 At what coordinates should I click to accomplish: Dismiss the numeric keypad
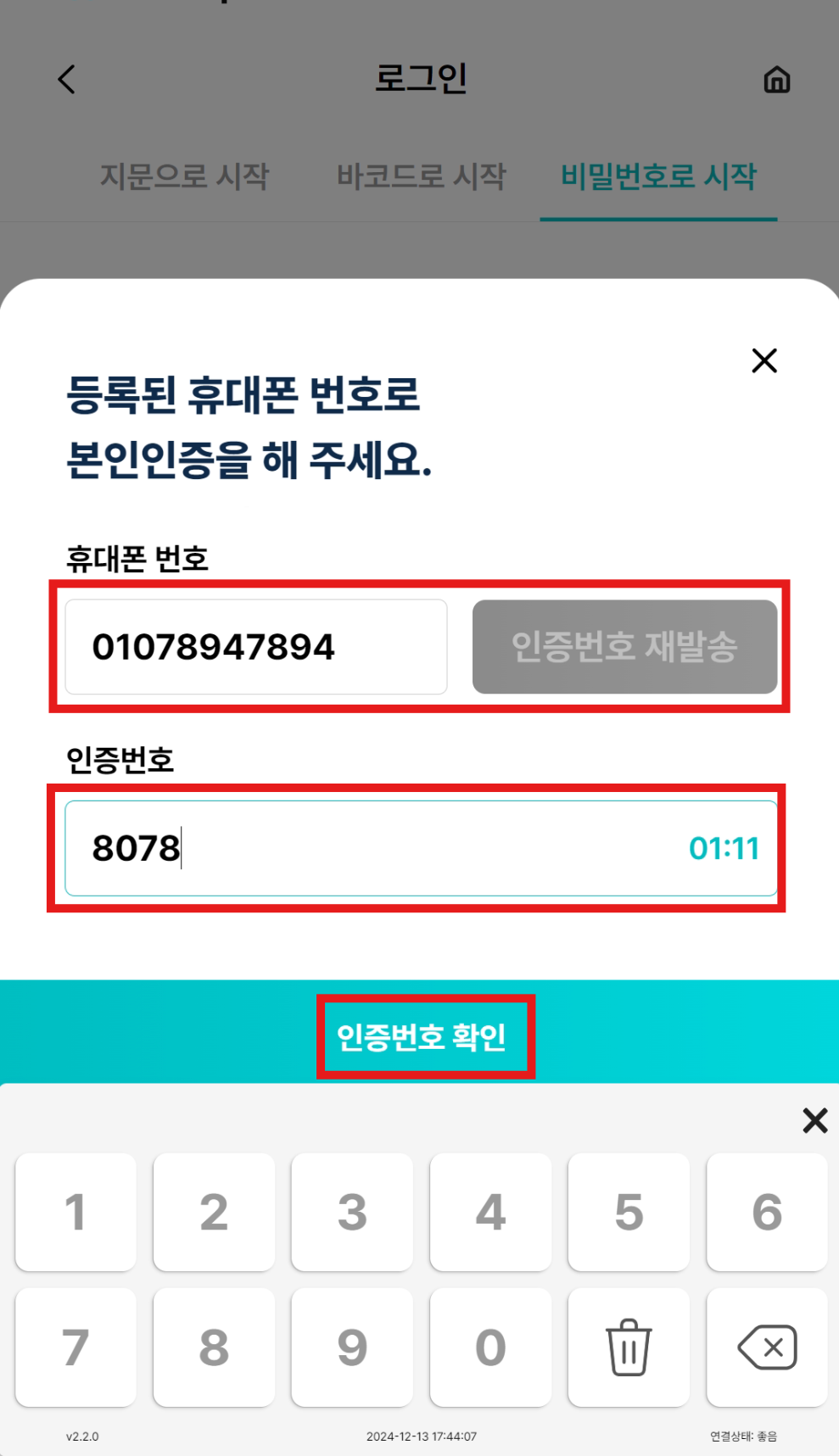point(814,1120)
